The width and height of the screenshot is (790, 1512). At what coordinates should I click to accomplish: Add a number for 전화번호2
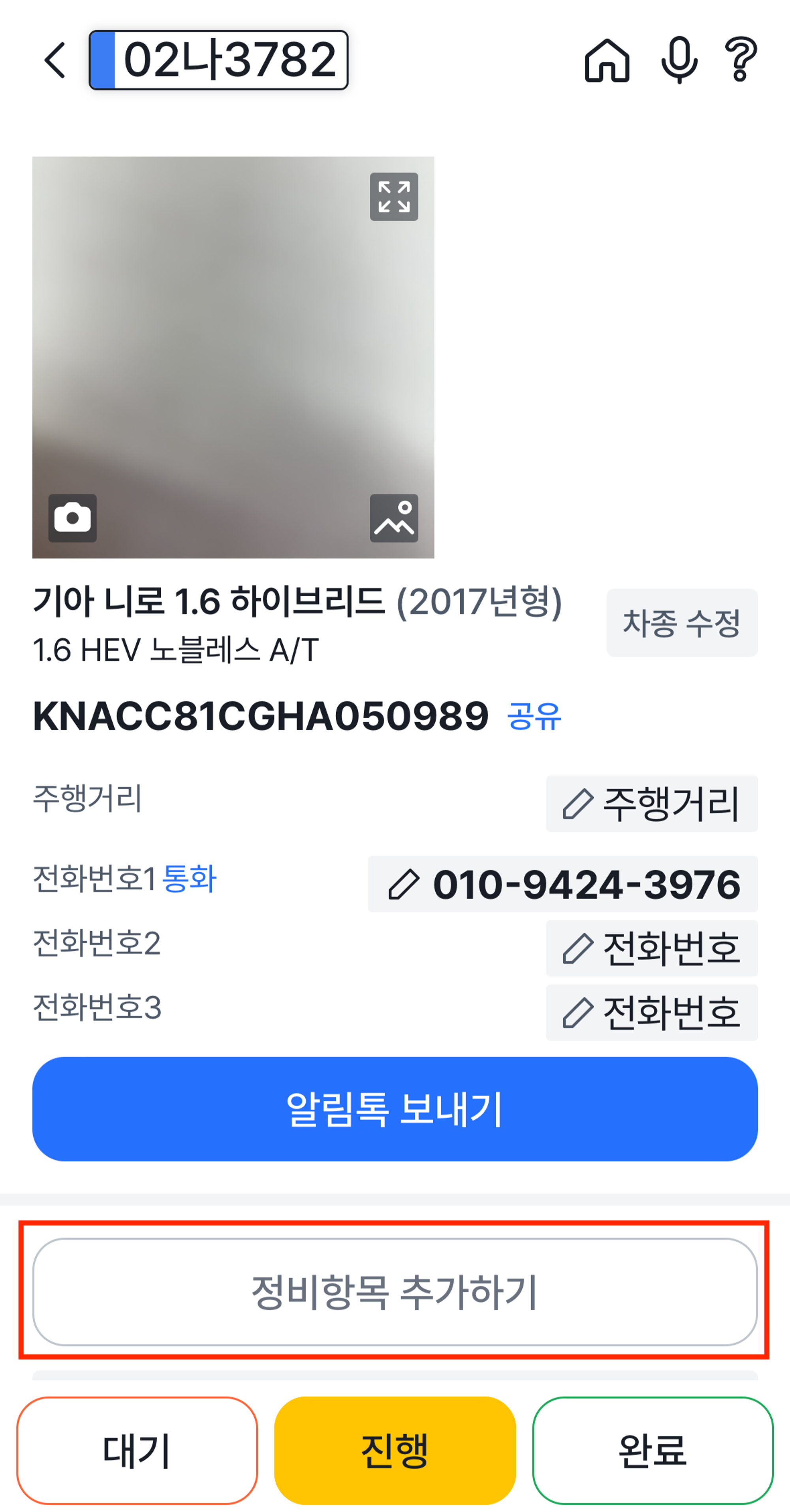coord(651,949)
